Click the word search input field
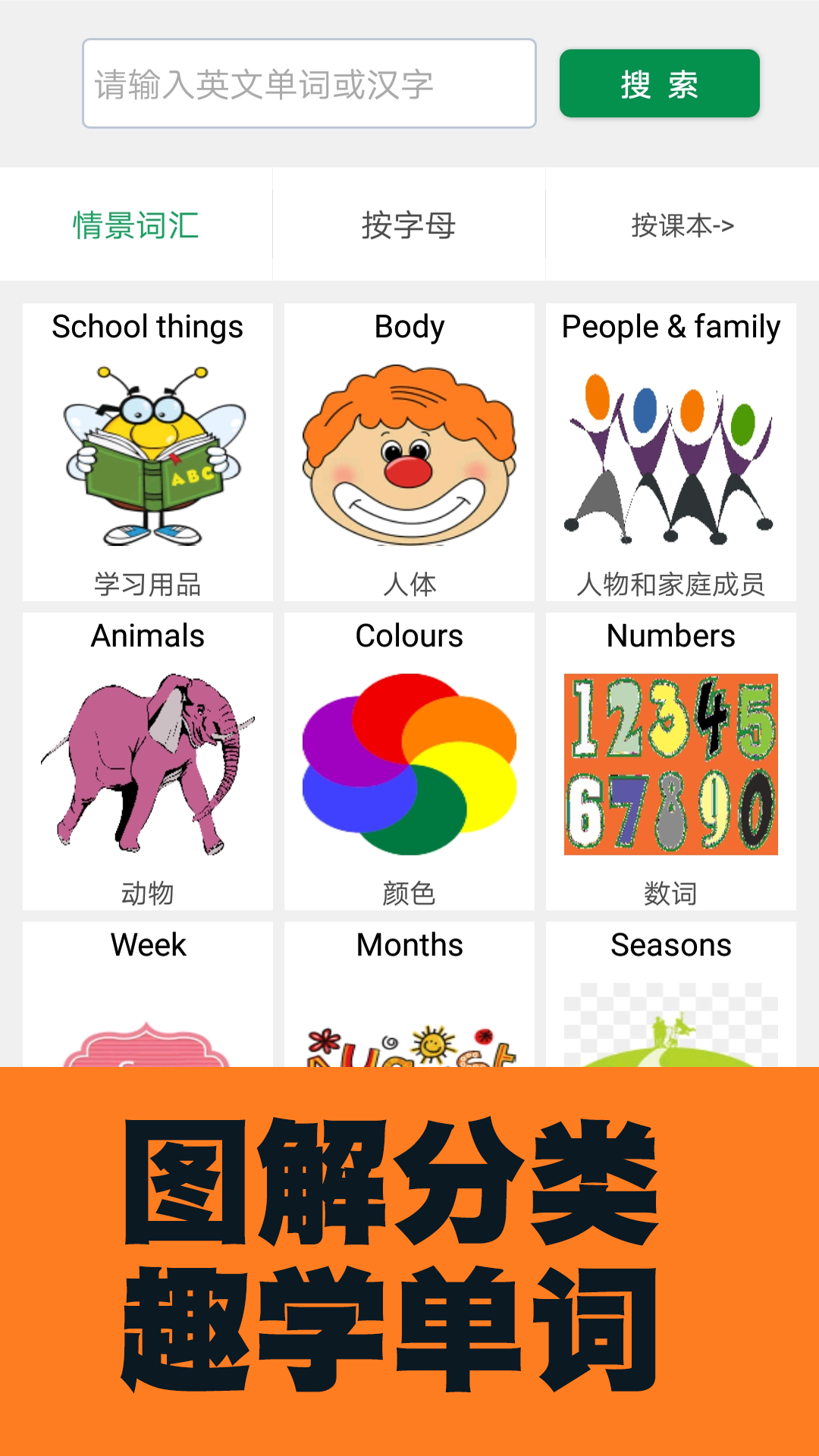The width and height of the screenshot is (819, 1456). 309,83
